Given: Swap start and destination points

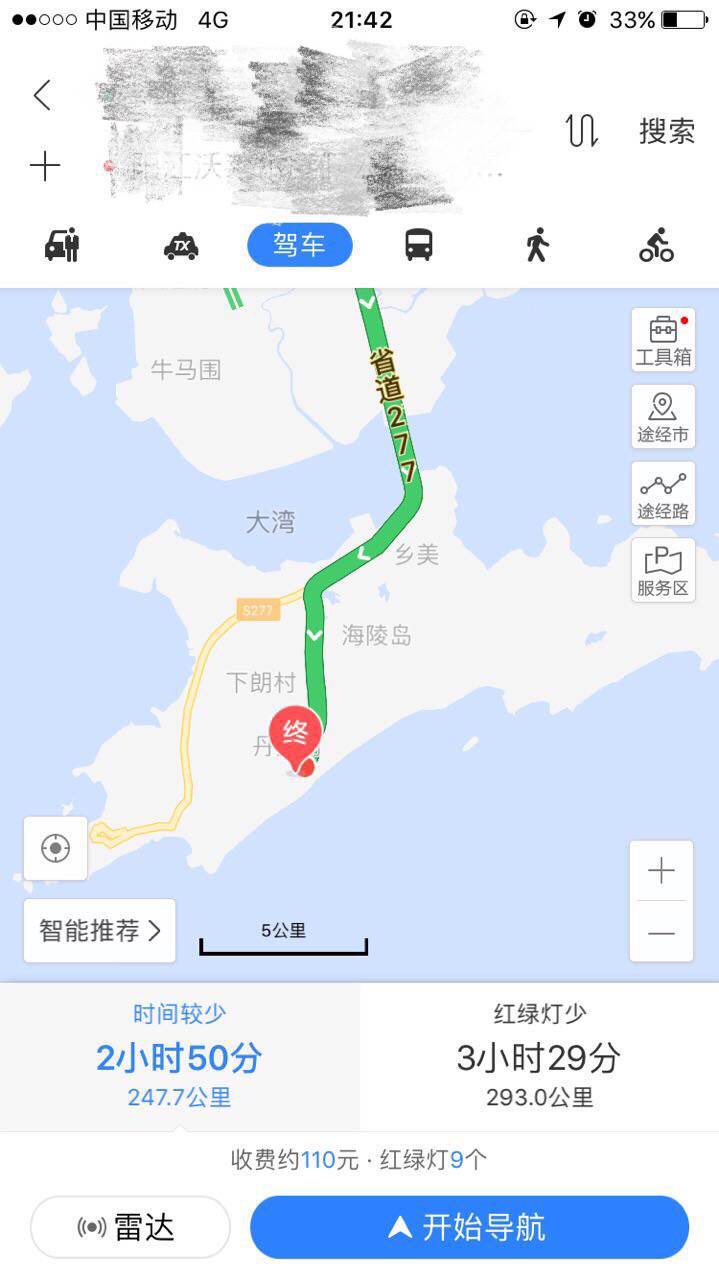Looking at the screenshot, I should (581, 131).
